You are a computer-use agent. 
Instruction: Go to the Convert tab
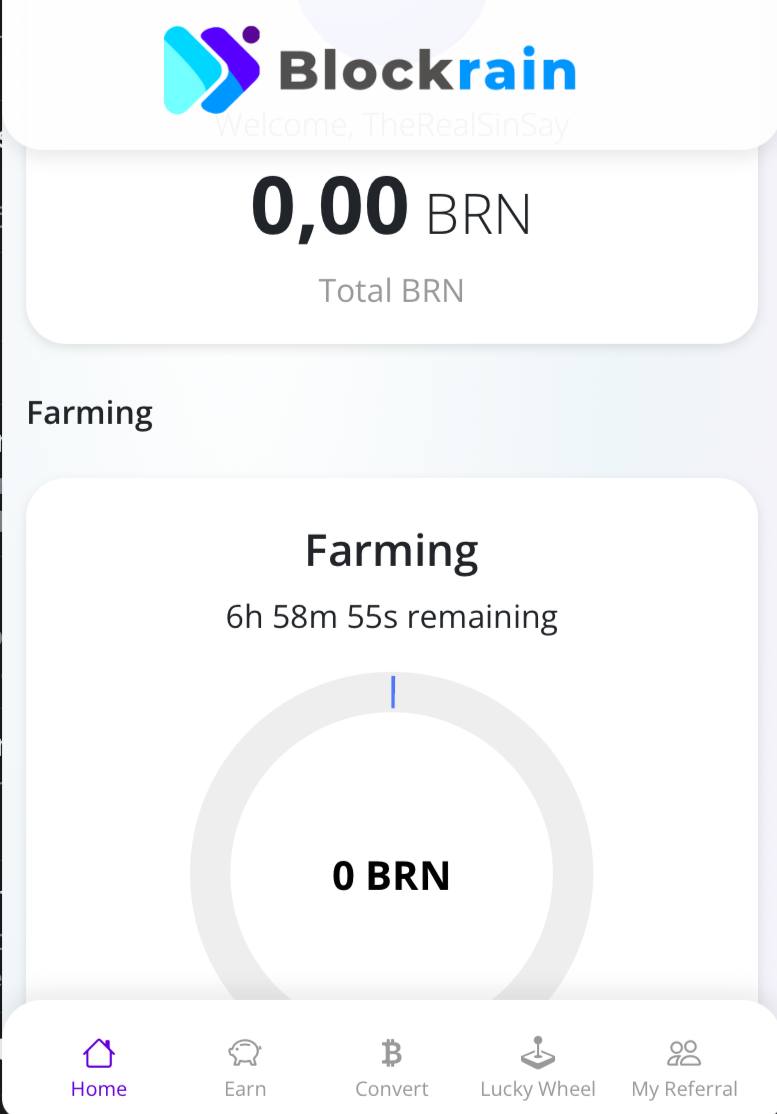click(391, 1067)
